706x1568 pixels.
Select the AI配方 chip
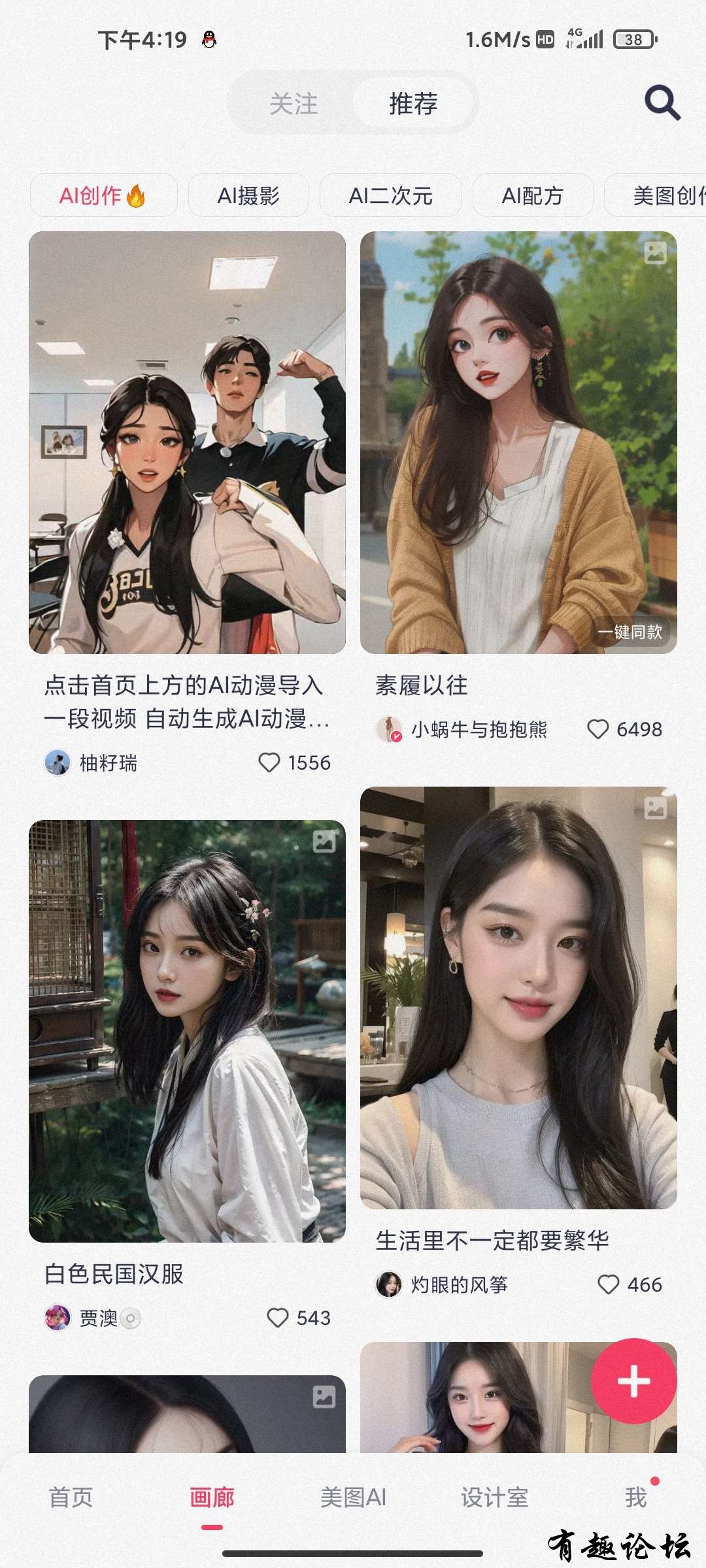[532, 195]
